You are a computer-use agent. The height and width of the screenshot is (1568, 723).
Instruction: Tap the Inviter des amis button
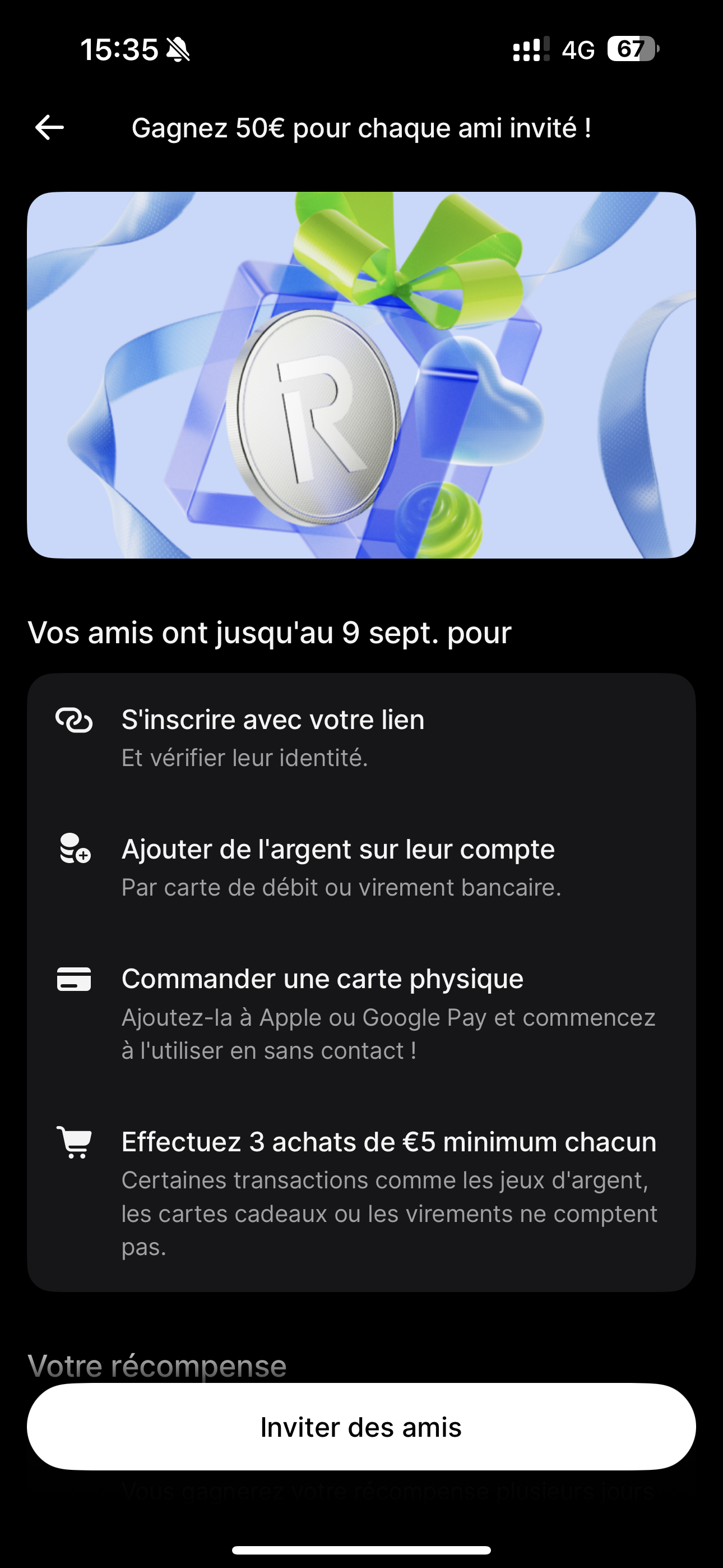point(361,1427)
